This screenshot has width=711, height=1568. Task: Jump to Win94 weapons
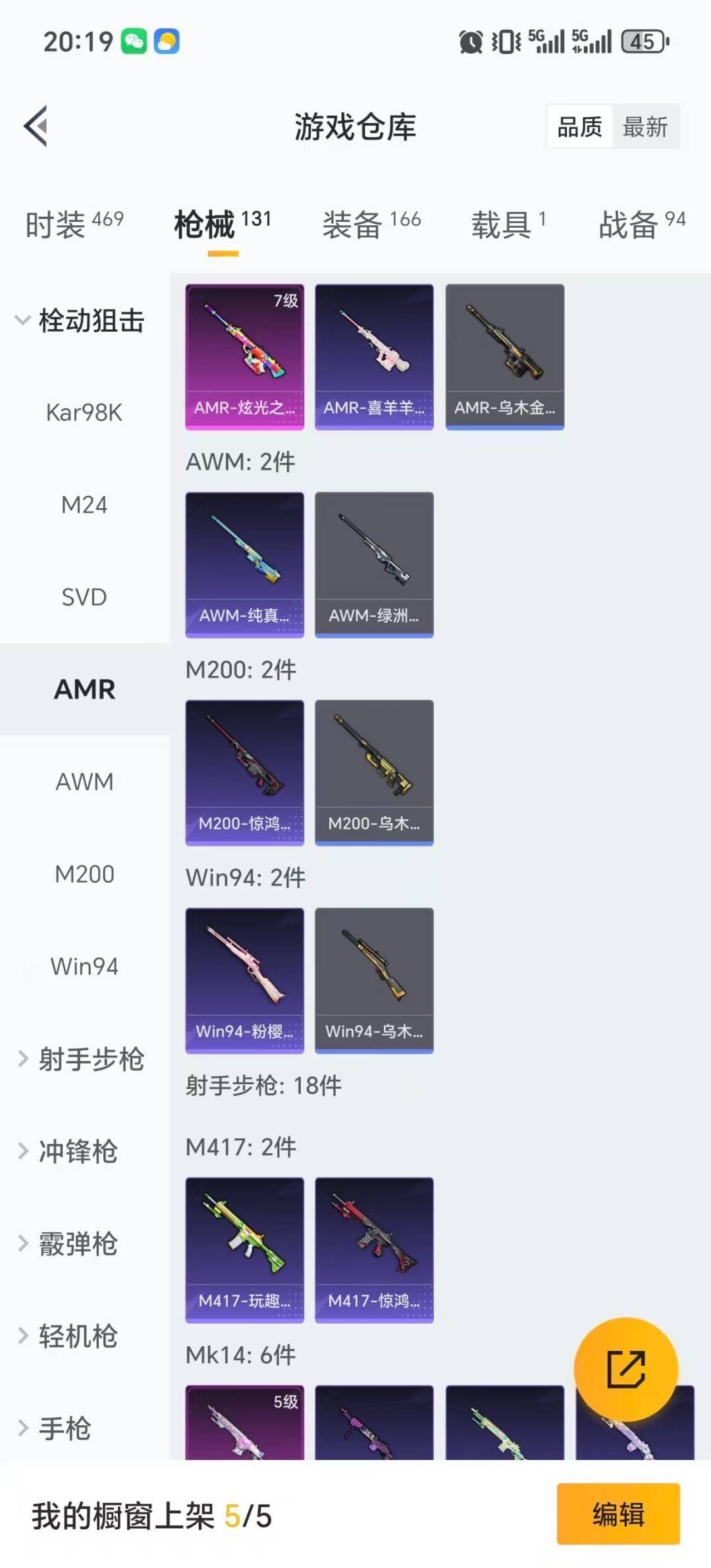tap(84, 966)
